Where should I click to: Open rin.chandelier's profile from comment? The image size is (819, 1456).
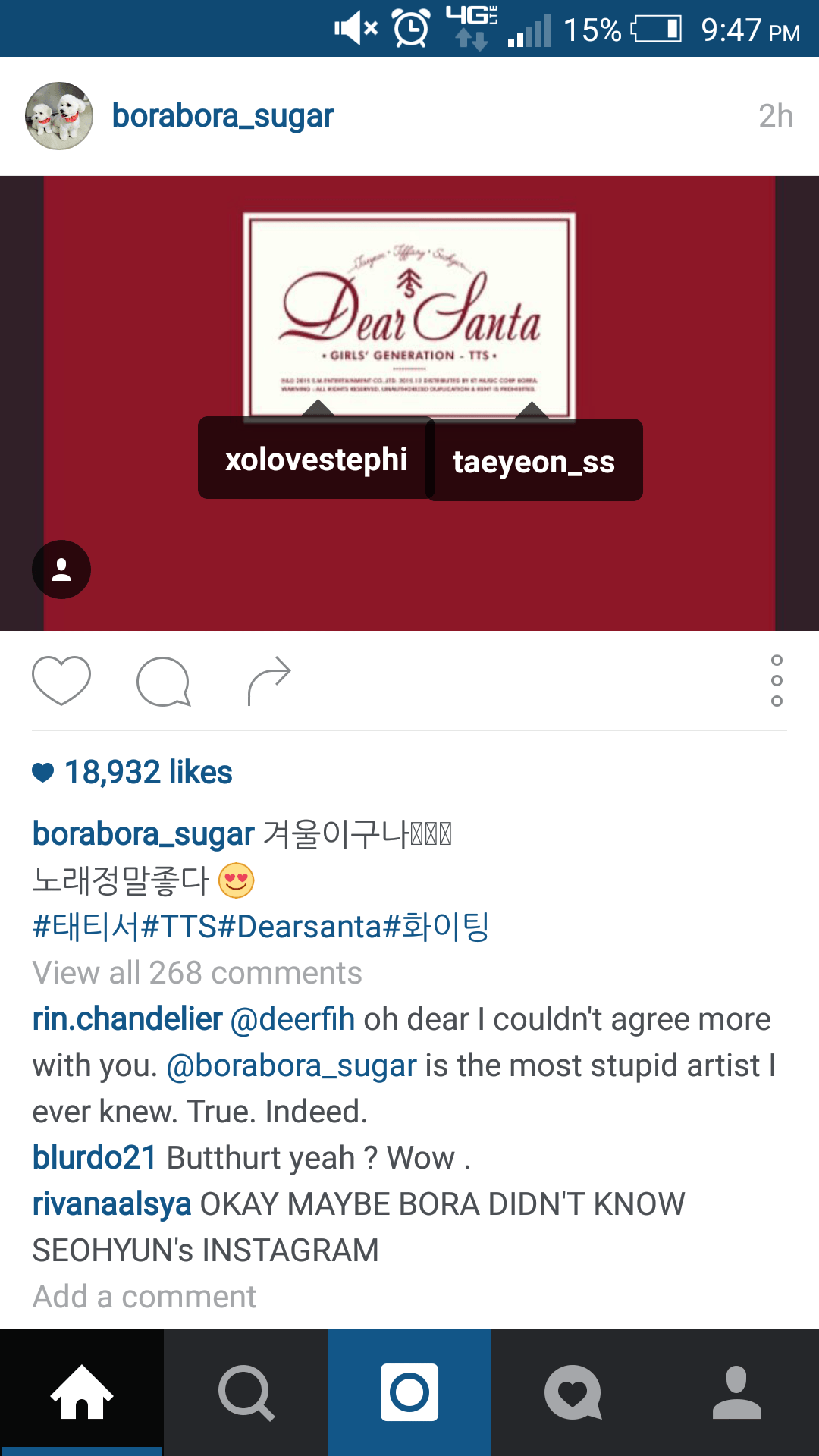click(x=127, y=1019)
